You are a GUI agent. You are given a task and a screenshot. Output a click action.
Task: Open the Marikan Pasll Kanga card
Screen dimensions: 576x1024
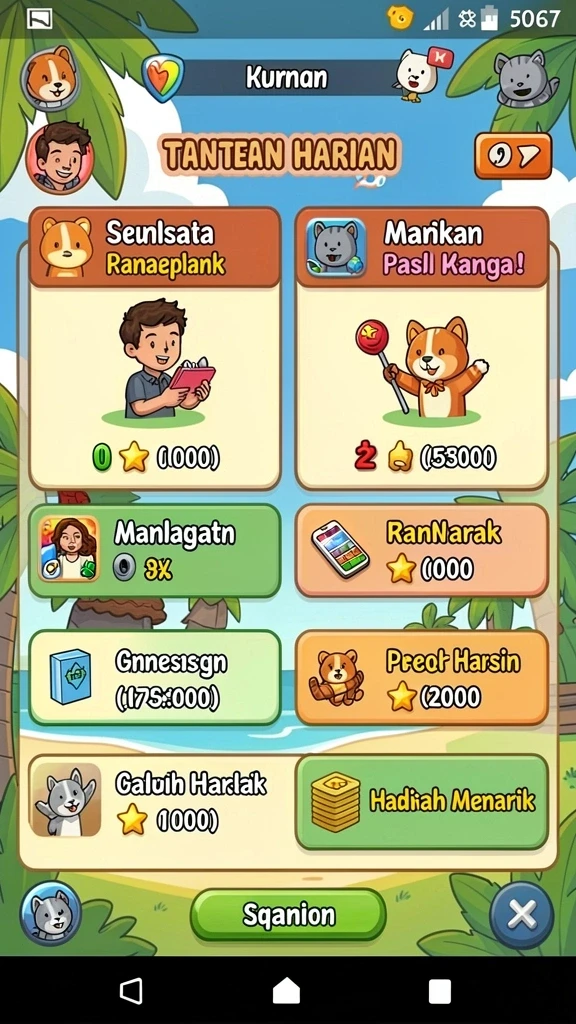click(x=422, y=348)
